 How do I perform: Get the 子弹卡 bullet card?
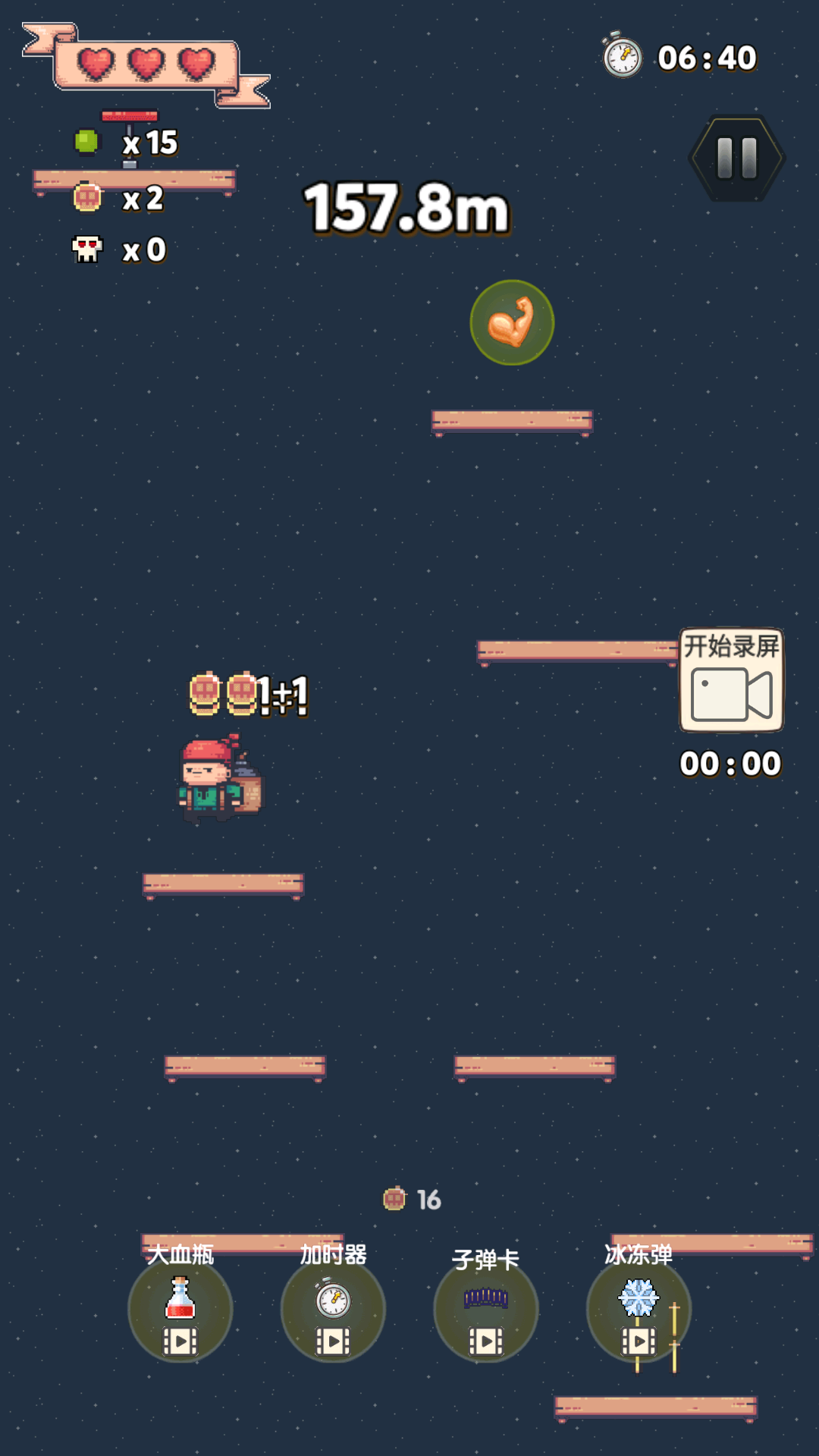(486, 1310)
